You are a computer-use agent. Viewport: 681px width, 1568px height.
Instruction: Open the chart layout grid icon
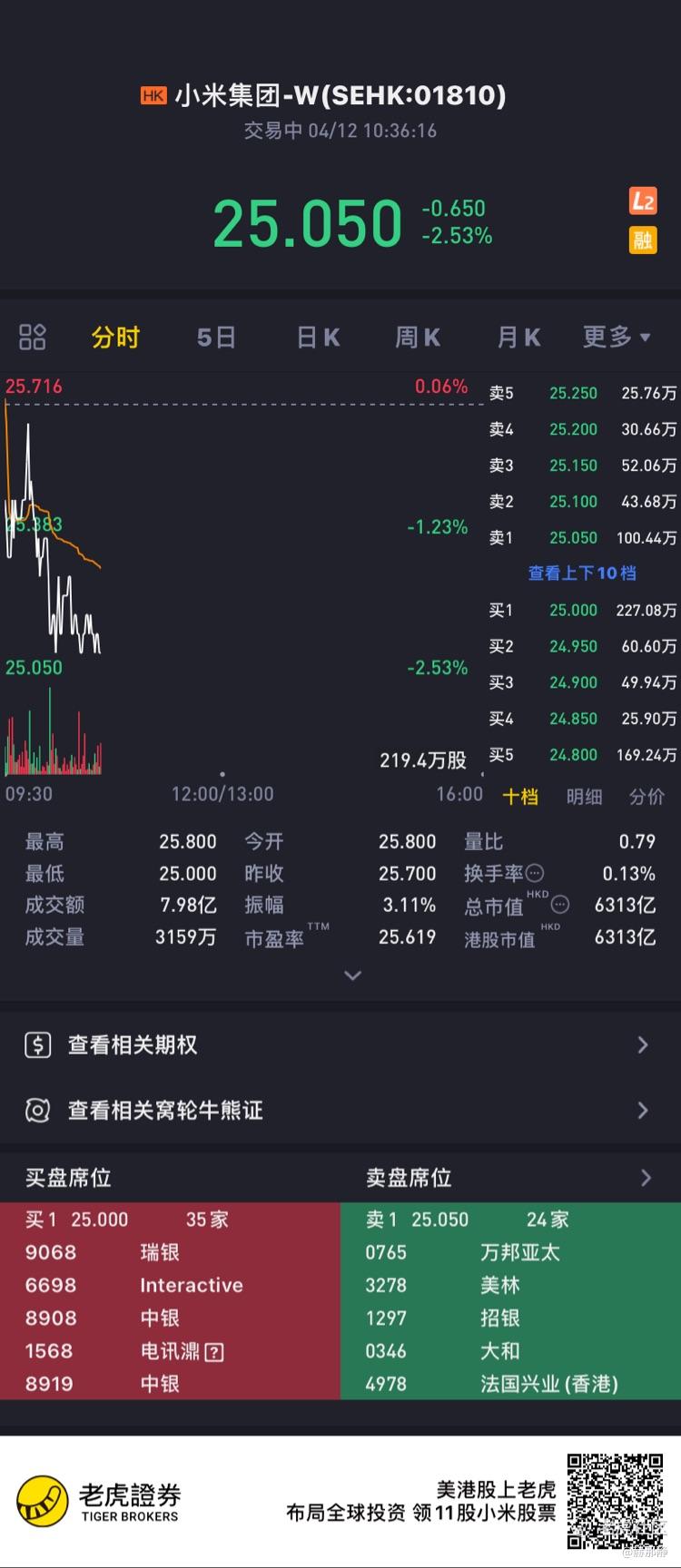[x=33, y=338]
